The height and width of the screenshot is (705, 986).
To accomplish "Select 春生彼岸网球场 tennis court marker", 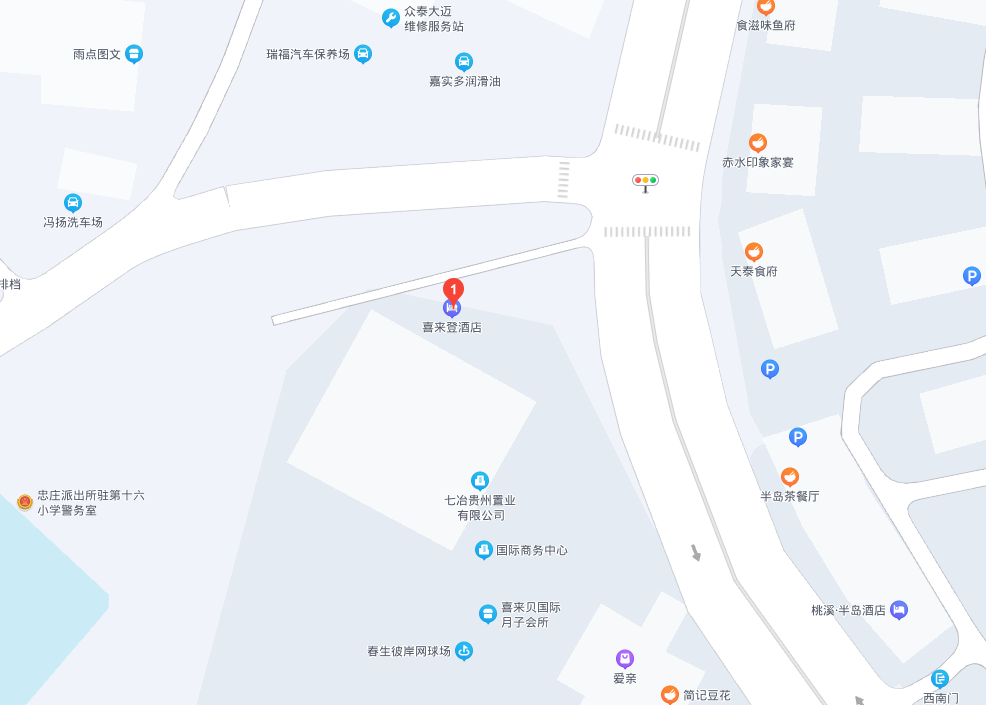I will tap(463, 651).
